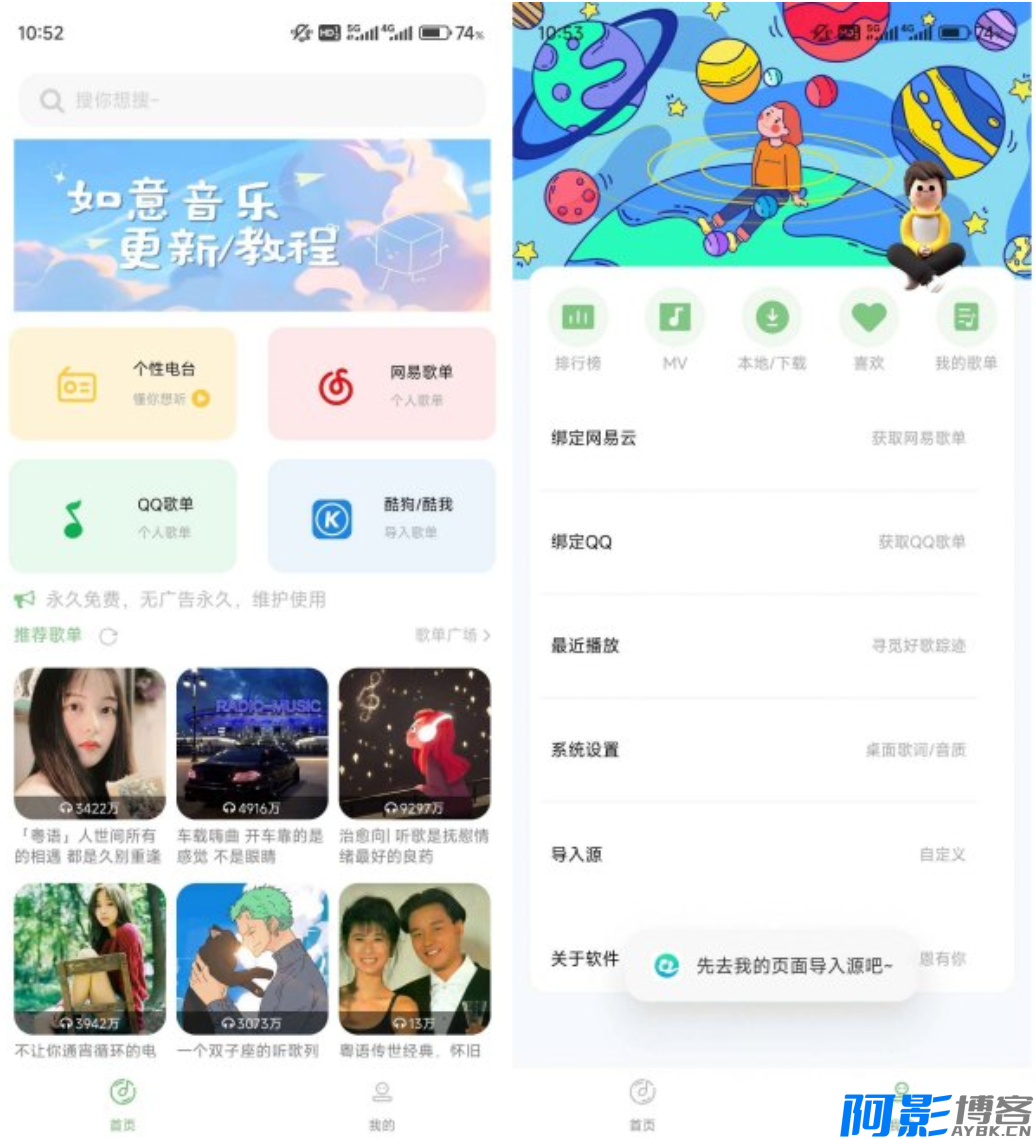The image size is (1036, 1139).
Task: Select the QQ歌单 card
Action: click(x=123, y=516)
